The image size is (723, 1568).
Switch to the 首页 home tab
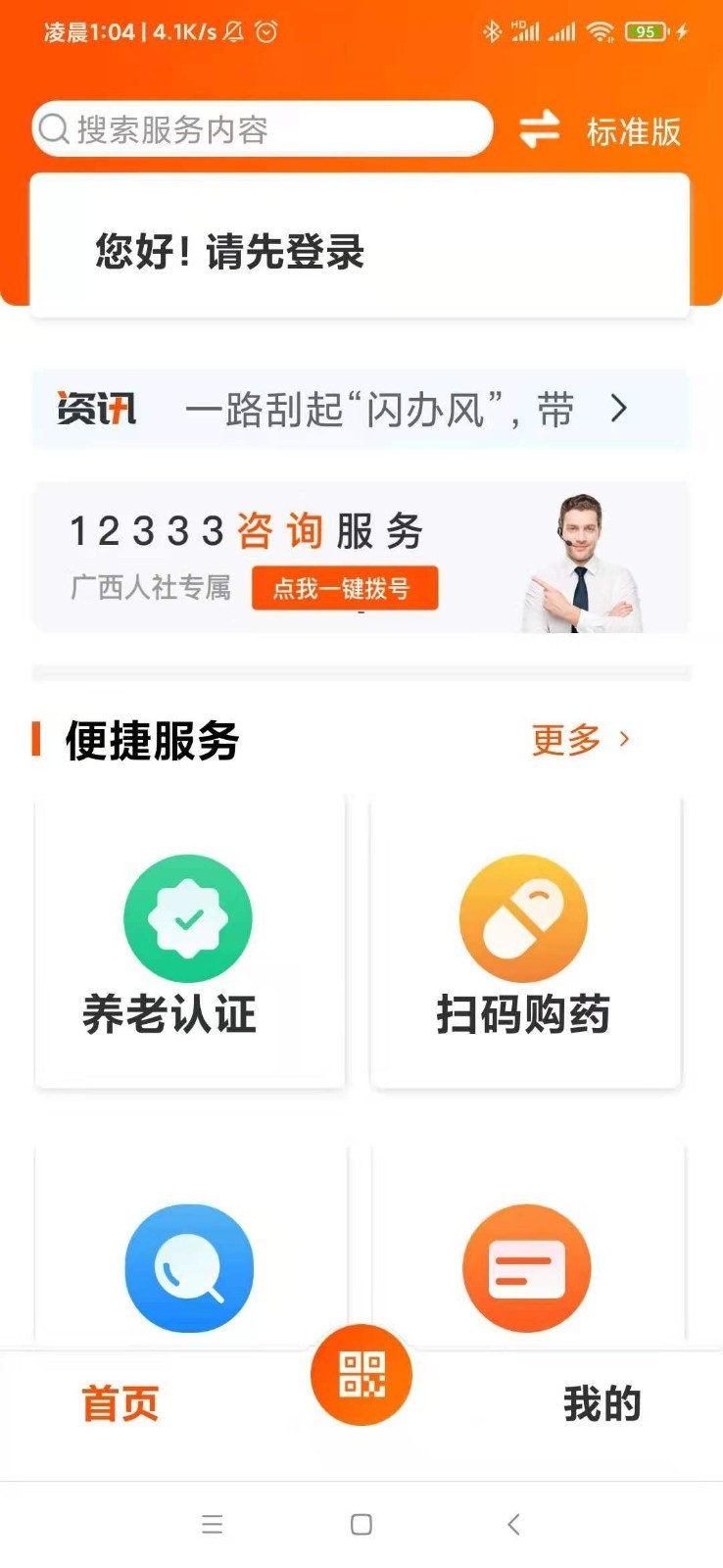[120, 1403]
